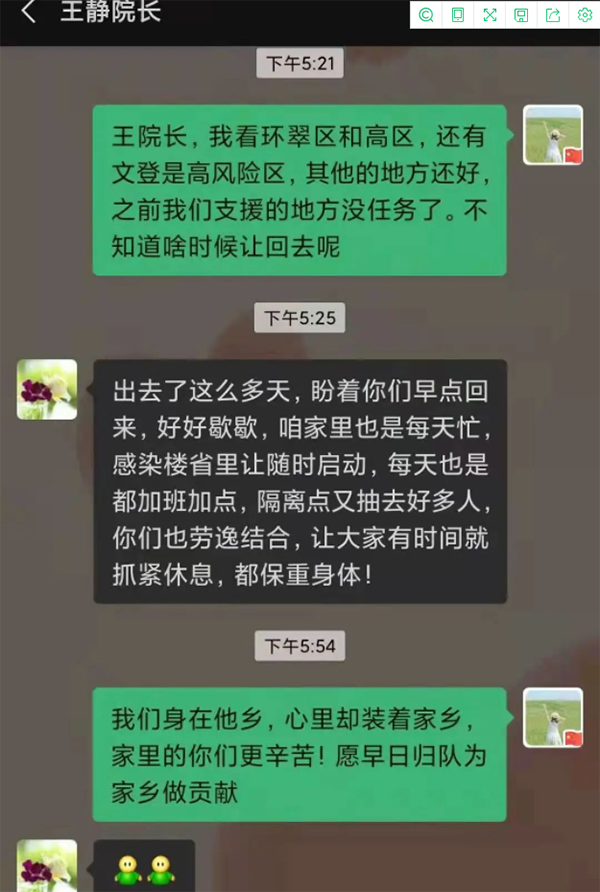Open my avatar beside the 身在他乡 message
Viewport: 600px width, 892px height.
coord(553,717)
